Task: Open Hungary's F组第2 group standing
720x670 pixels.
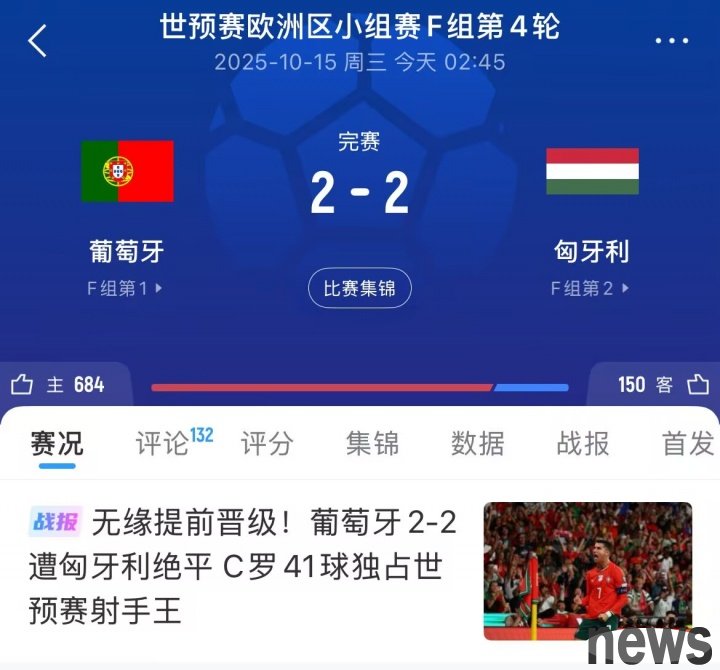Action: tap(591, 289)
